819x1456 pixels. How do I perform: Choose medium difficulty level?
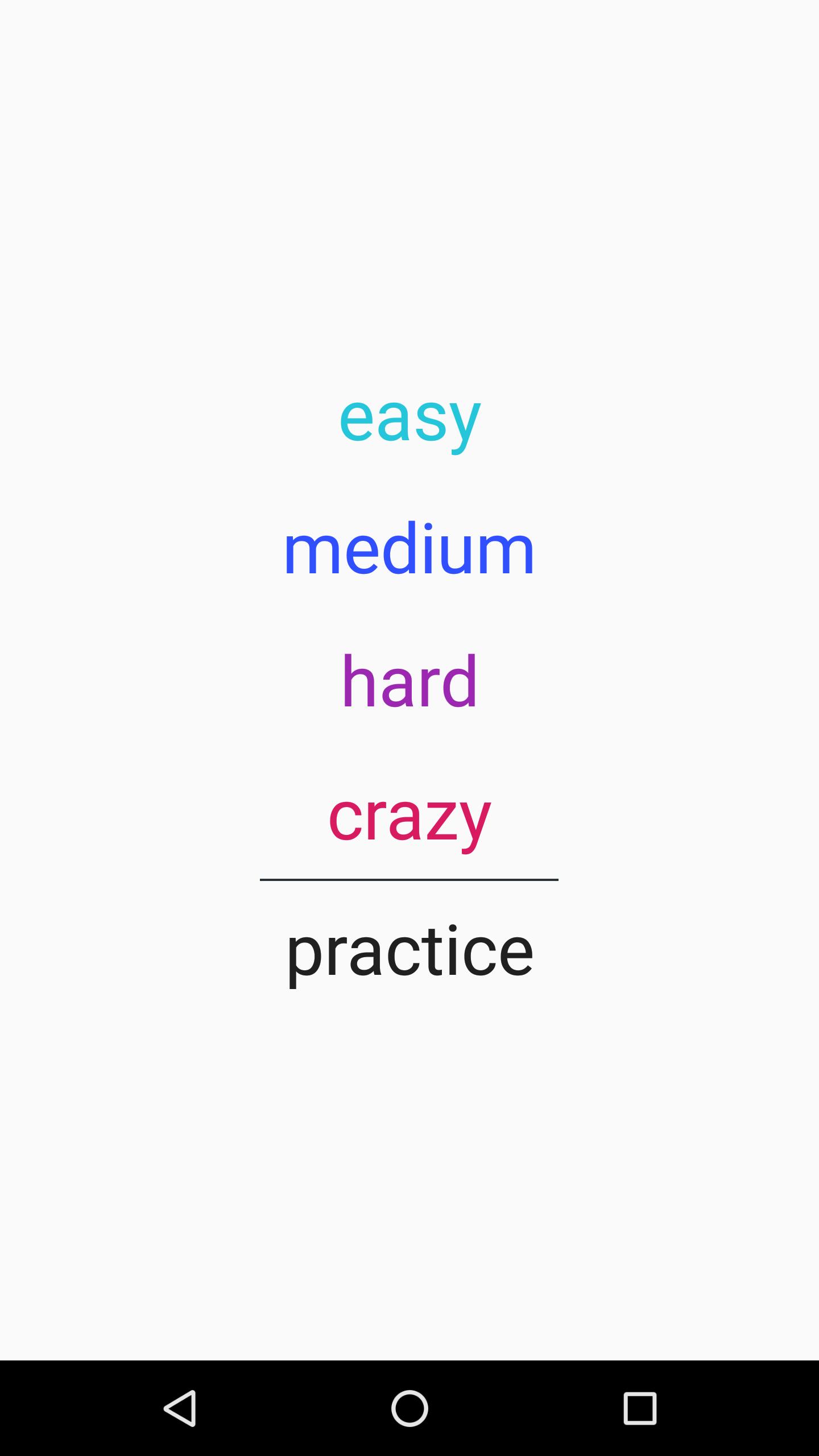[x=409, y=551]
